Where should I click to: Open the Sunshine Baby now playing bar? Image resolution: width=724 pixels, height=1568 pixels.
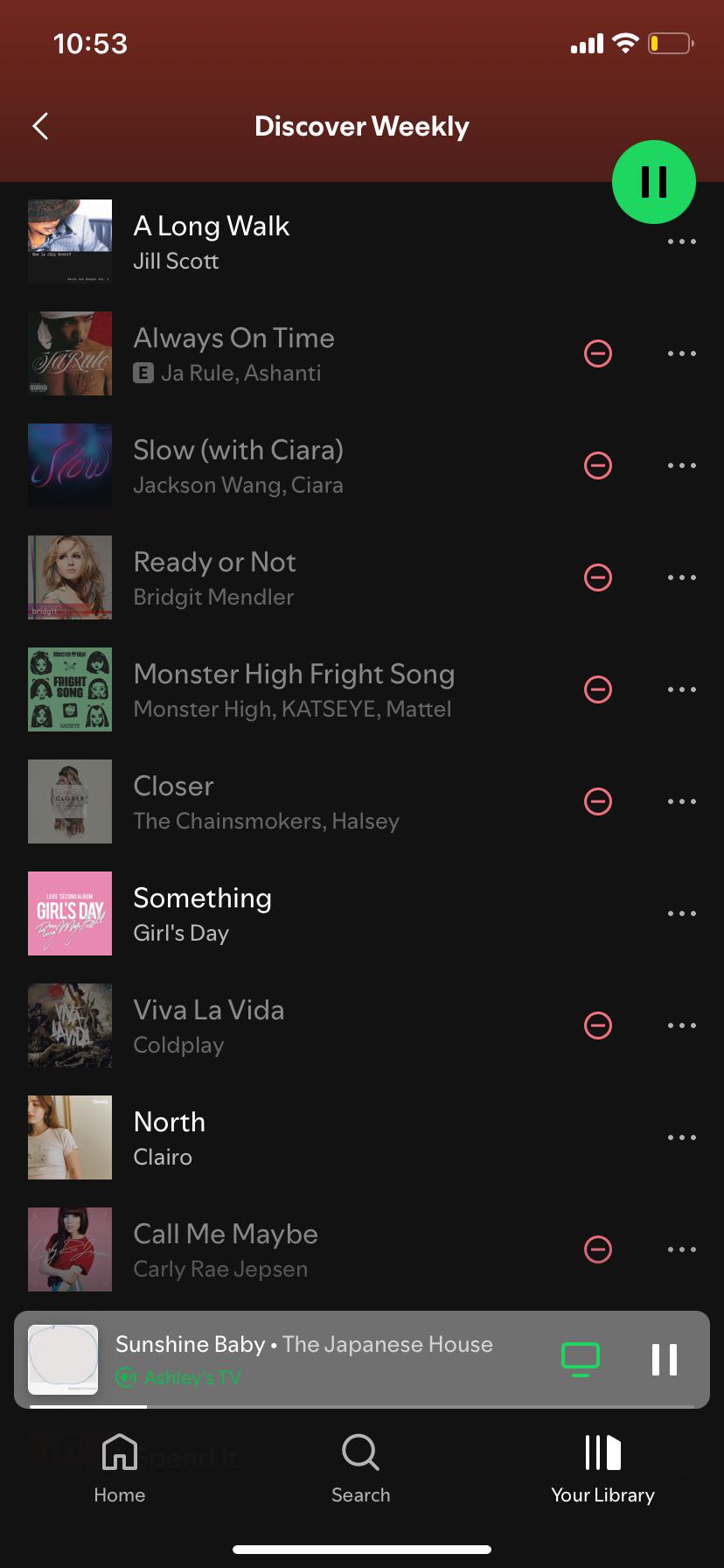point(362,1360)
